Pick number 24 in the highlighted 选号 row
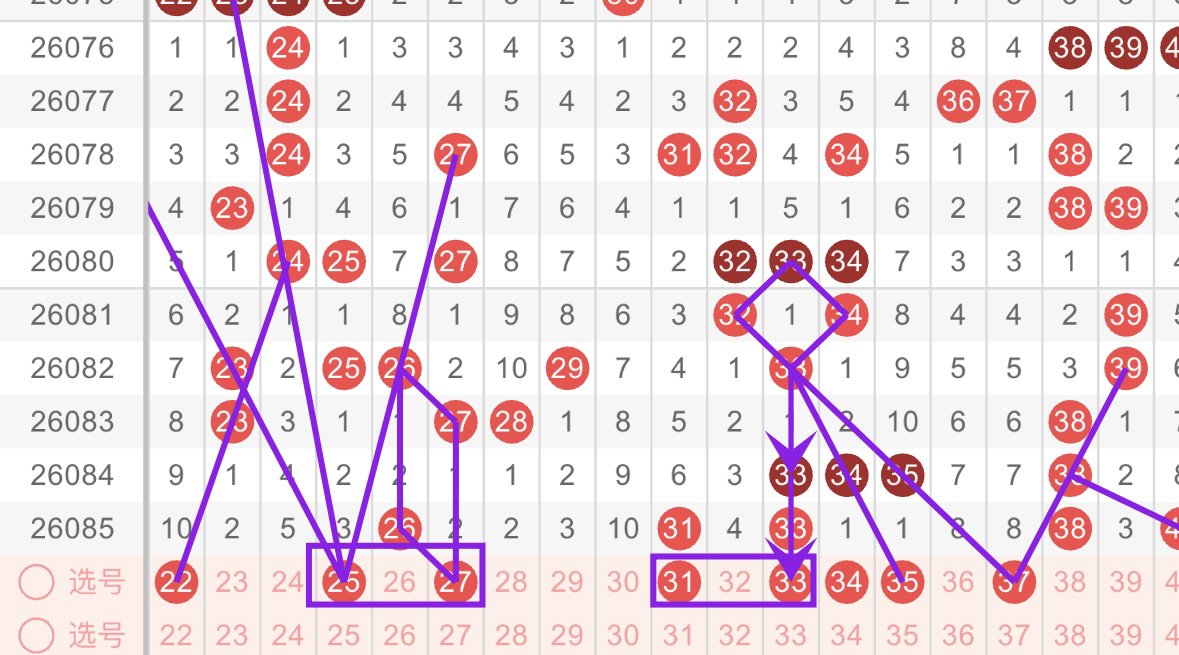This screenshot has width=1179, height=655. click(288, 581)
